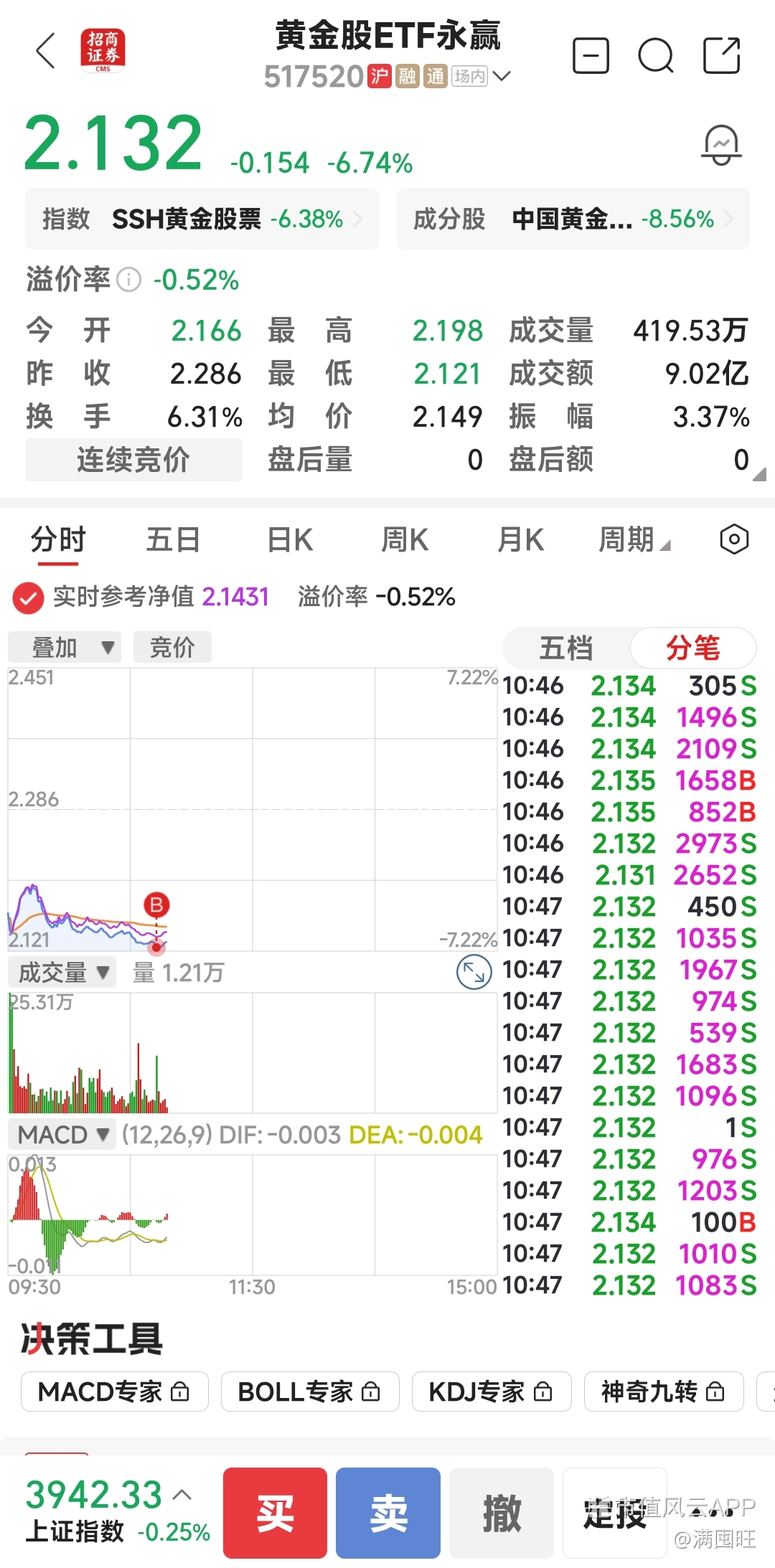The image size is (775, 1568).
Task: Share this ETF page
Action: 722,56
